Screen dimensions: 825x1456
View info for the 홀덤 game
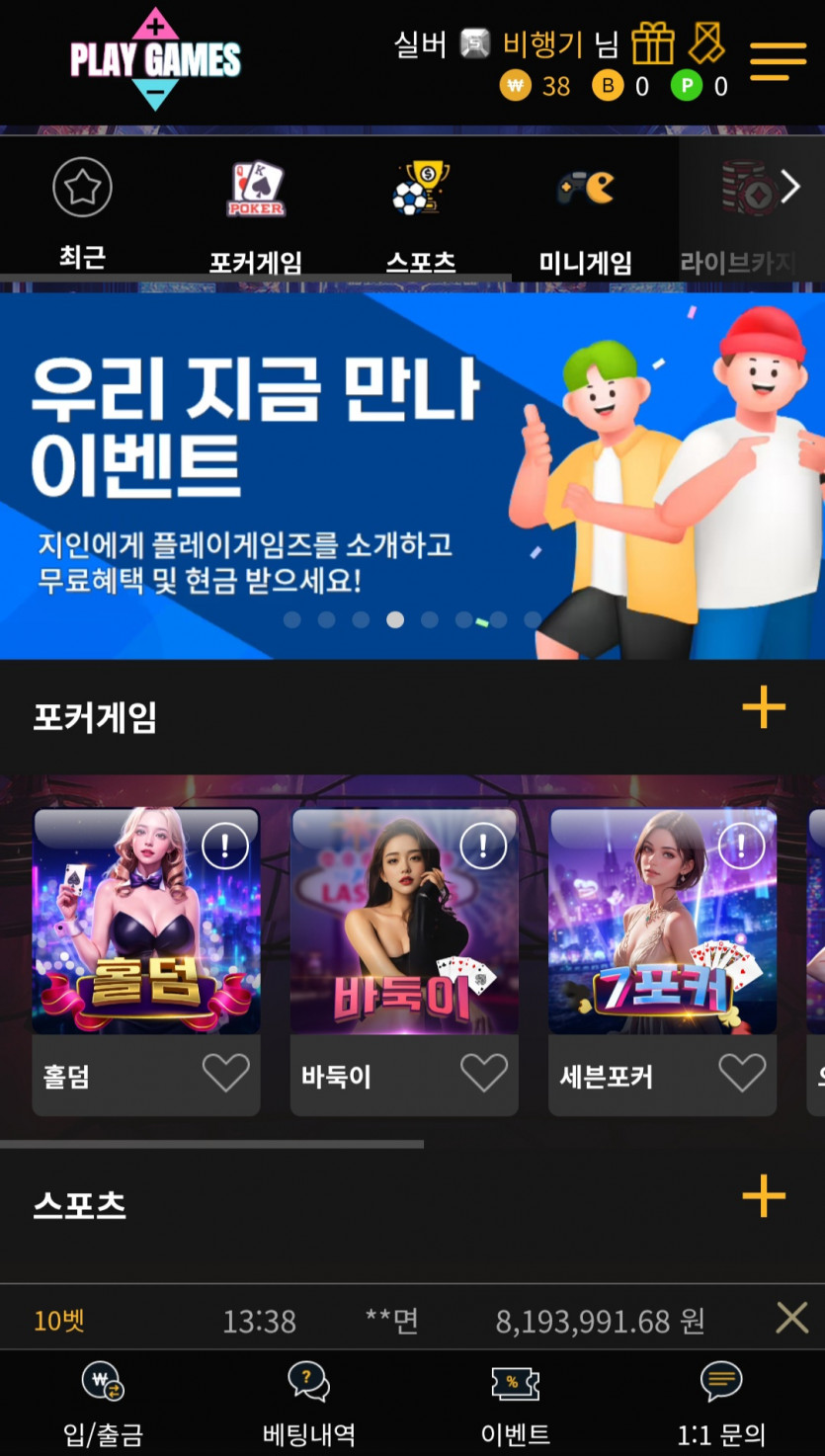[x=224, y=846]
